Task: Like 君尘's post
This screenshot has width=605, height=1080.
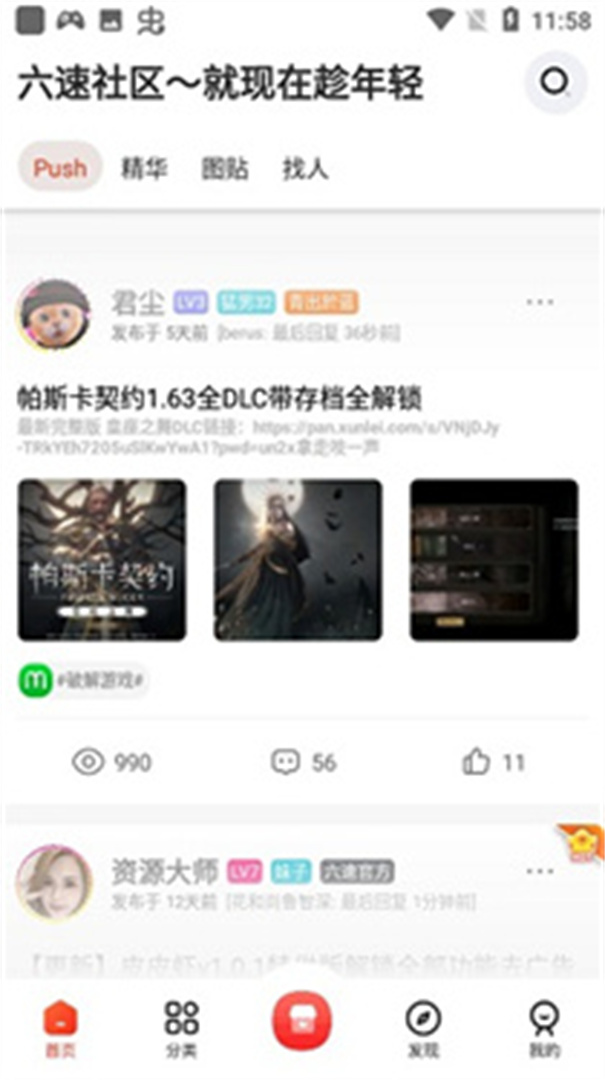Action: click(493, 762)
